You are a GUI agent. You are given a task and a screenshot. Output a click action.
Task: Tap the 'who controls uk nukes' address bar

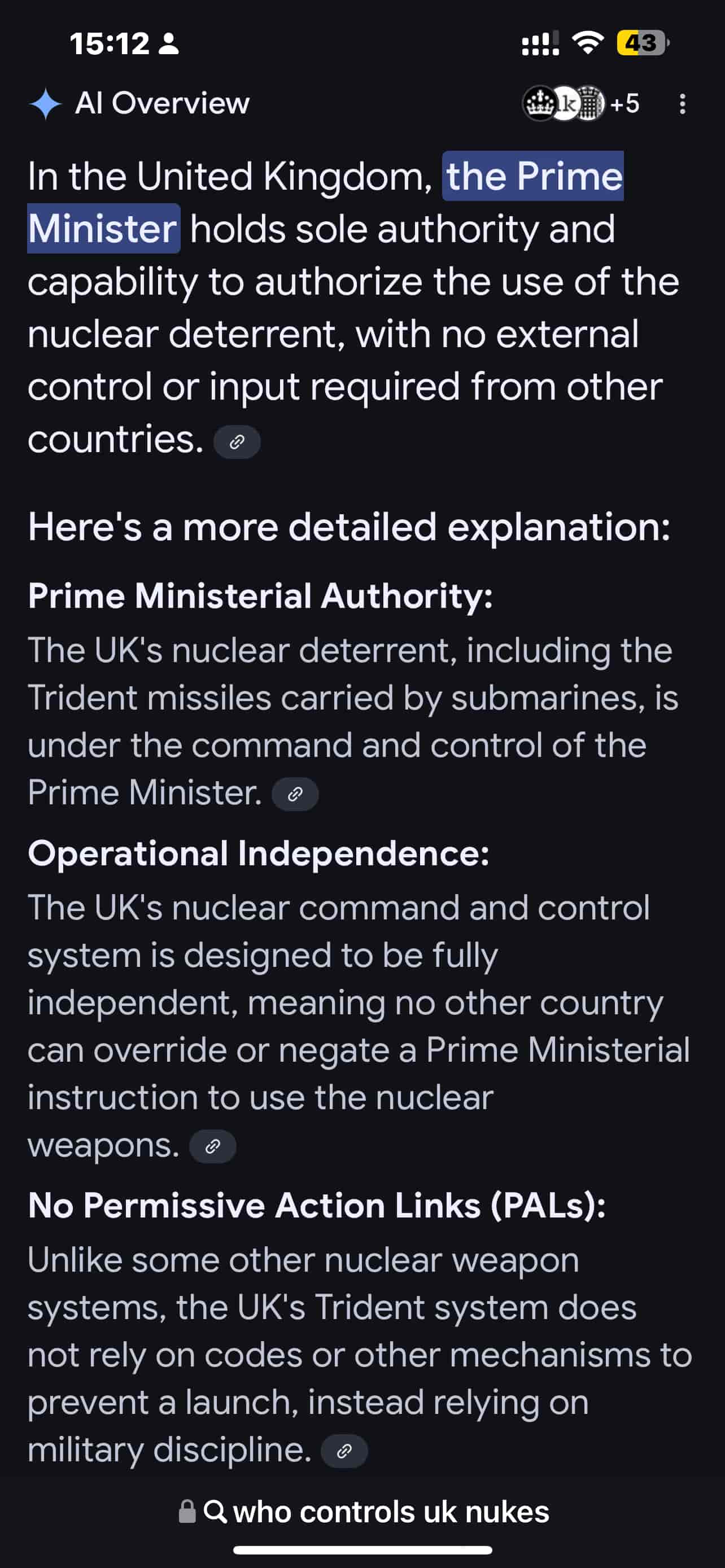(364, 1512)
